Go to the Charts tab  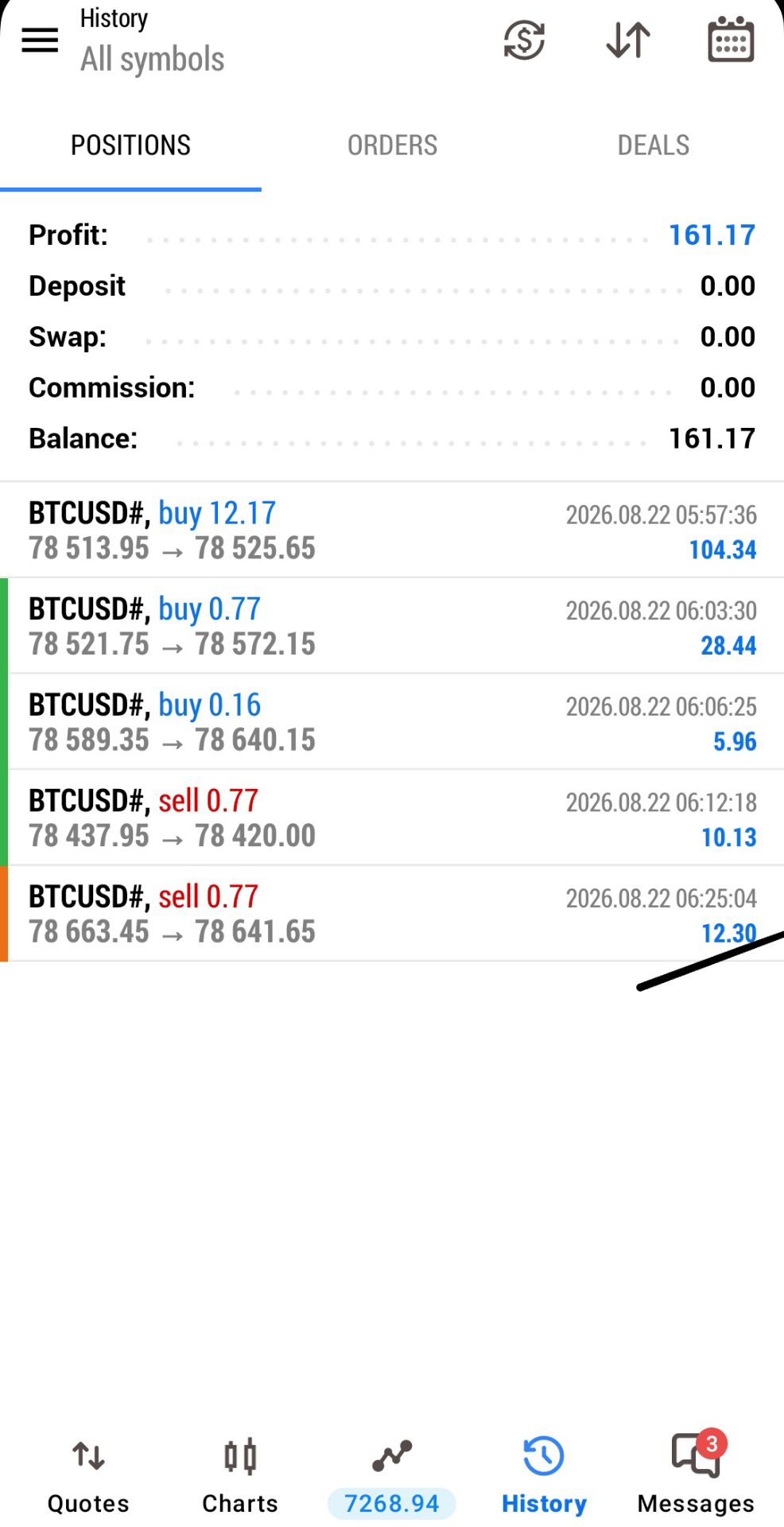coord(240,1477)
